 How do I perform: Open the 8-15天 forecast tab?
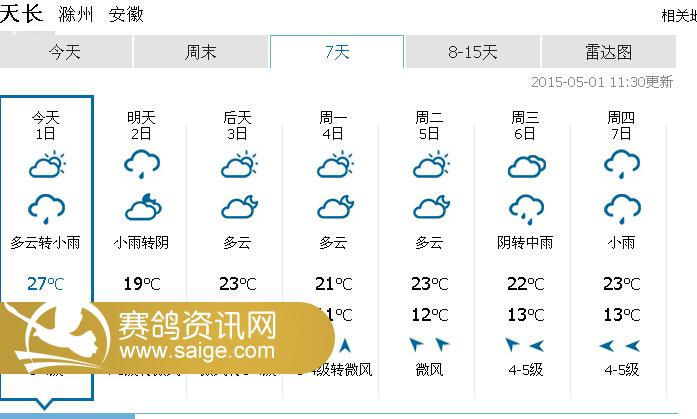[472, 52]
